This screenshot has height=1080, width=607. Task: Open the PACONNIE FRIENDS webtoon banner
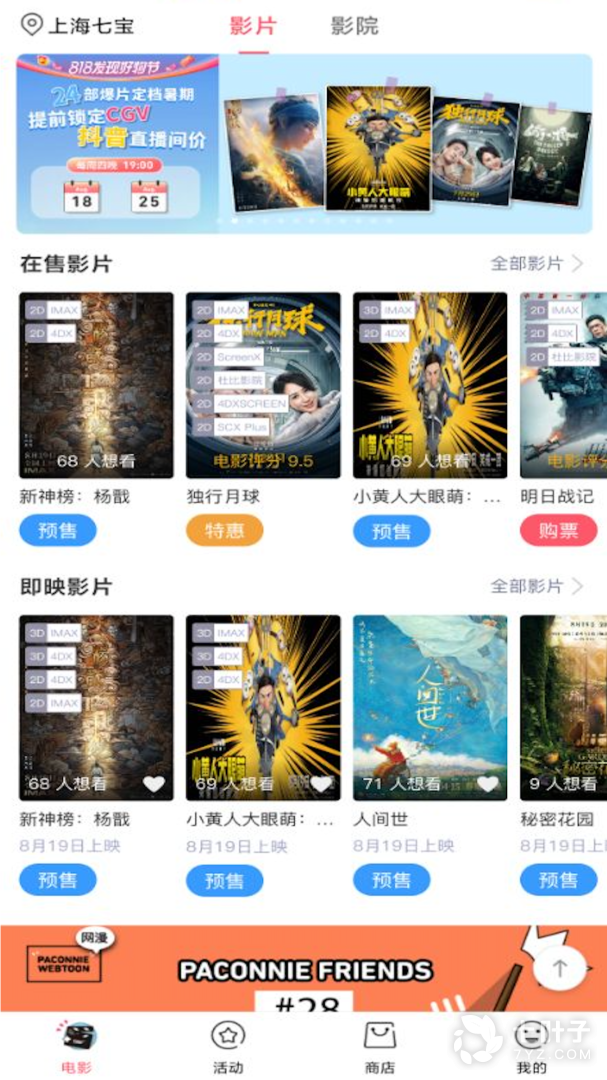[x=303, y=968]
